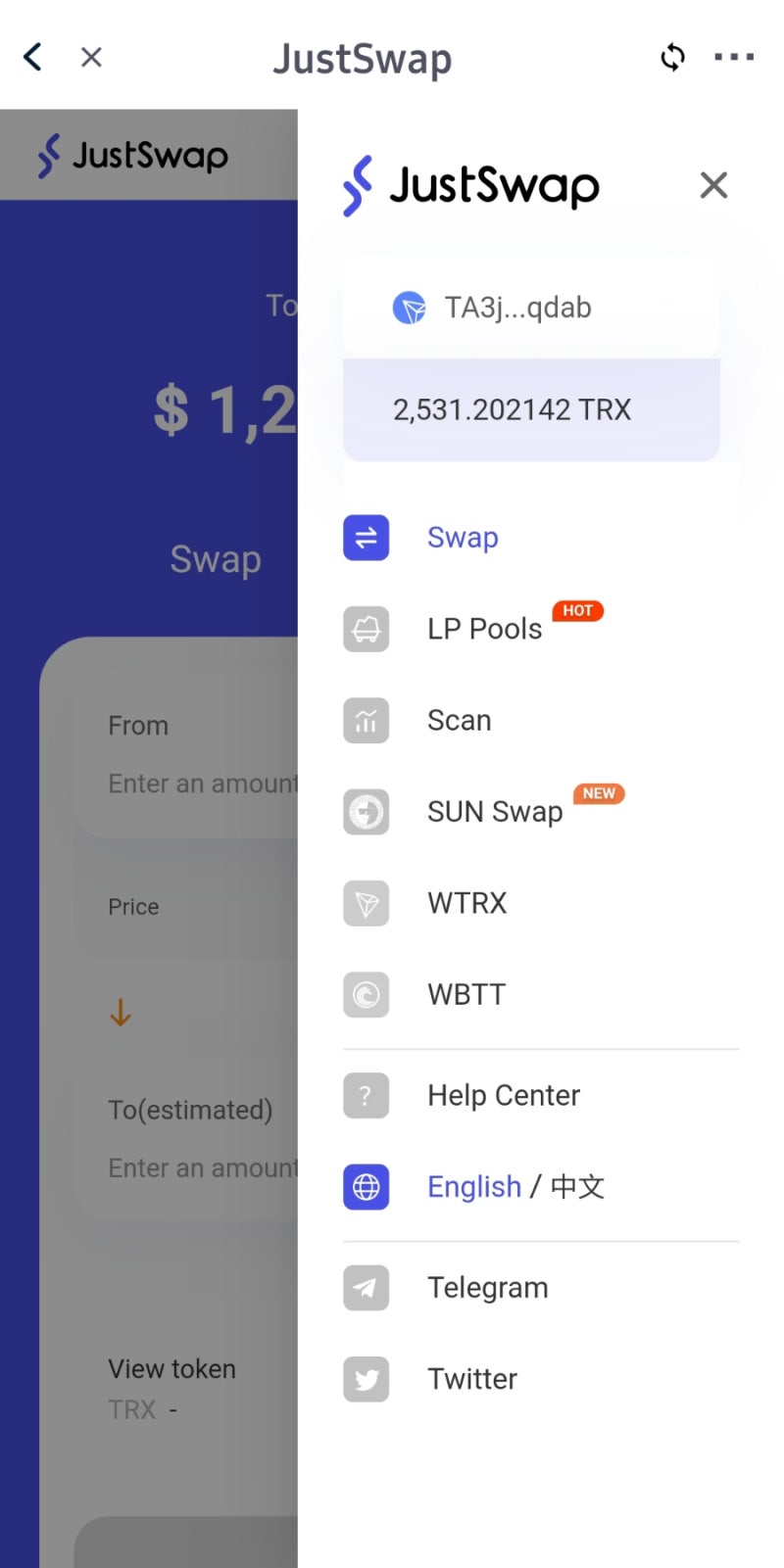Viewport: 784px width, 1568px height.
Task: Click the Telegram icon
Action: click(x=366, y=1288)
